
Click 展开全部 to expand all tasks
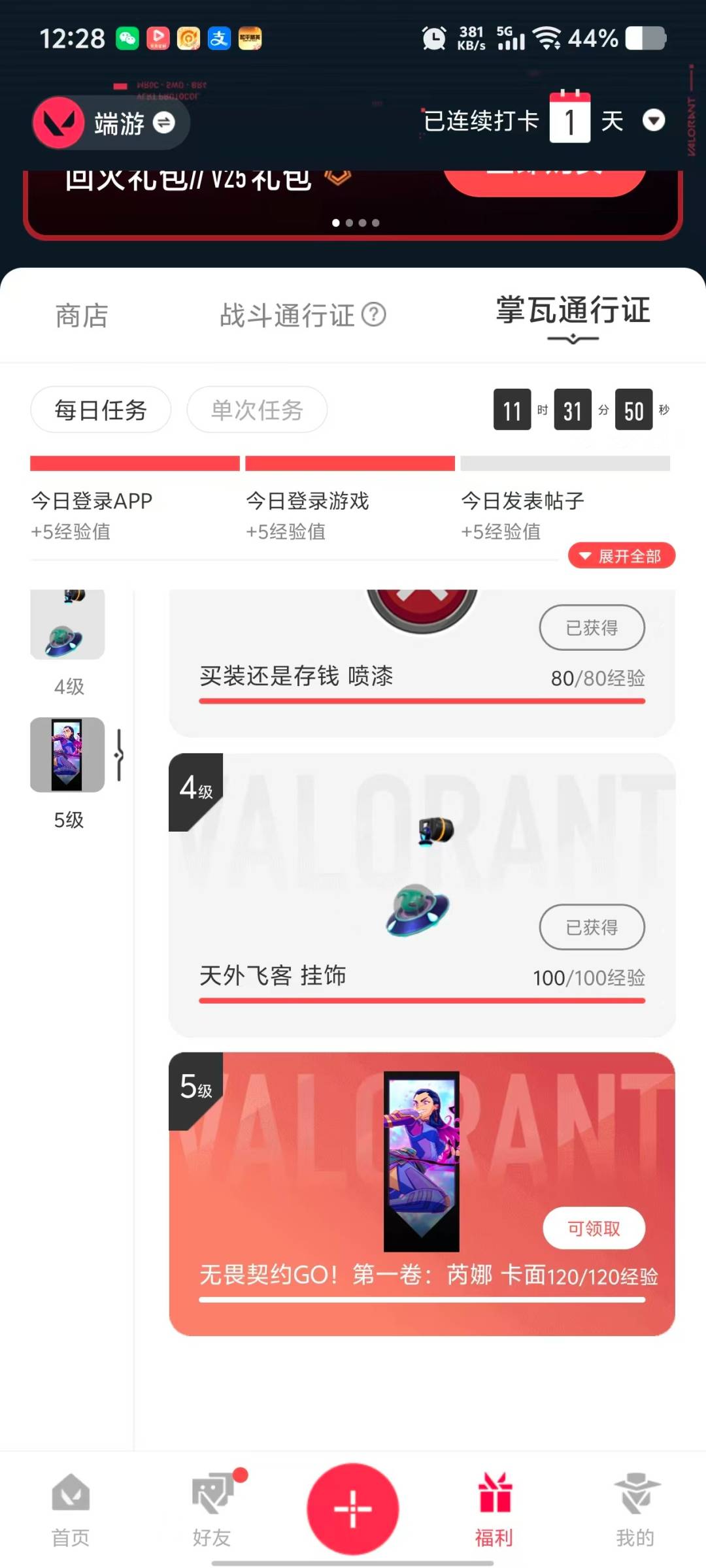620,555
